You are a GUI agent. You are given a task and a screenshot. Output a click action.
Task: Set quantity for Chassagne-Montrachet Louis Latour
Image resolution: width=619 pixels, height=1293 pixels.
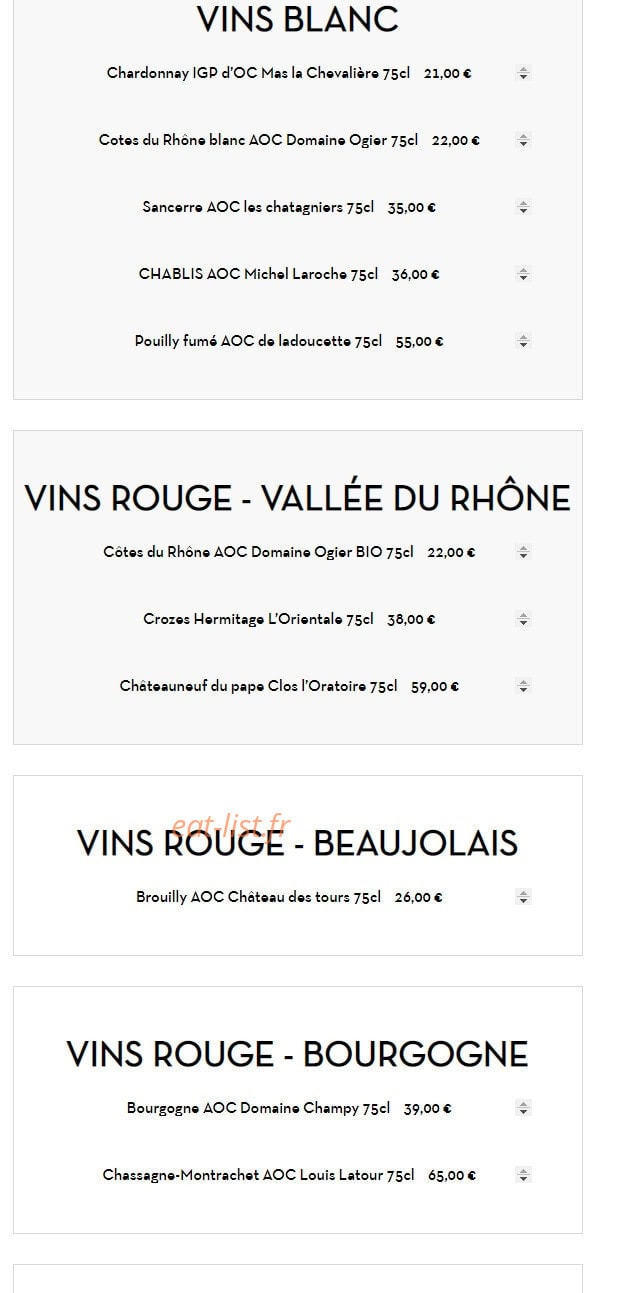523,1175
